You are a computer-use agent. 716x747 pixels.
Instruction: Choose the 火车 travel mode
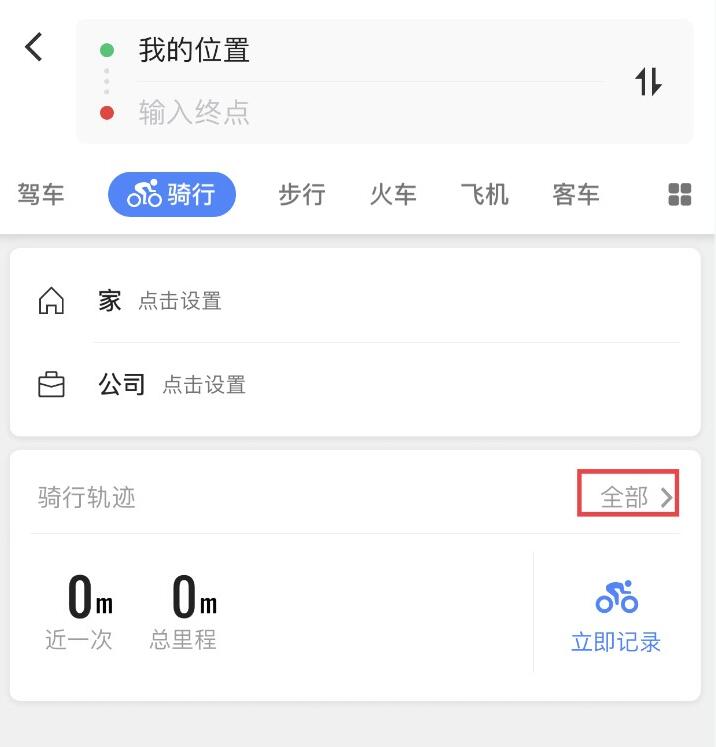pyautogui.click(x=393, y=194)
